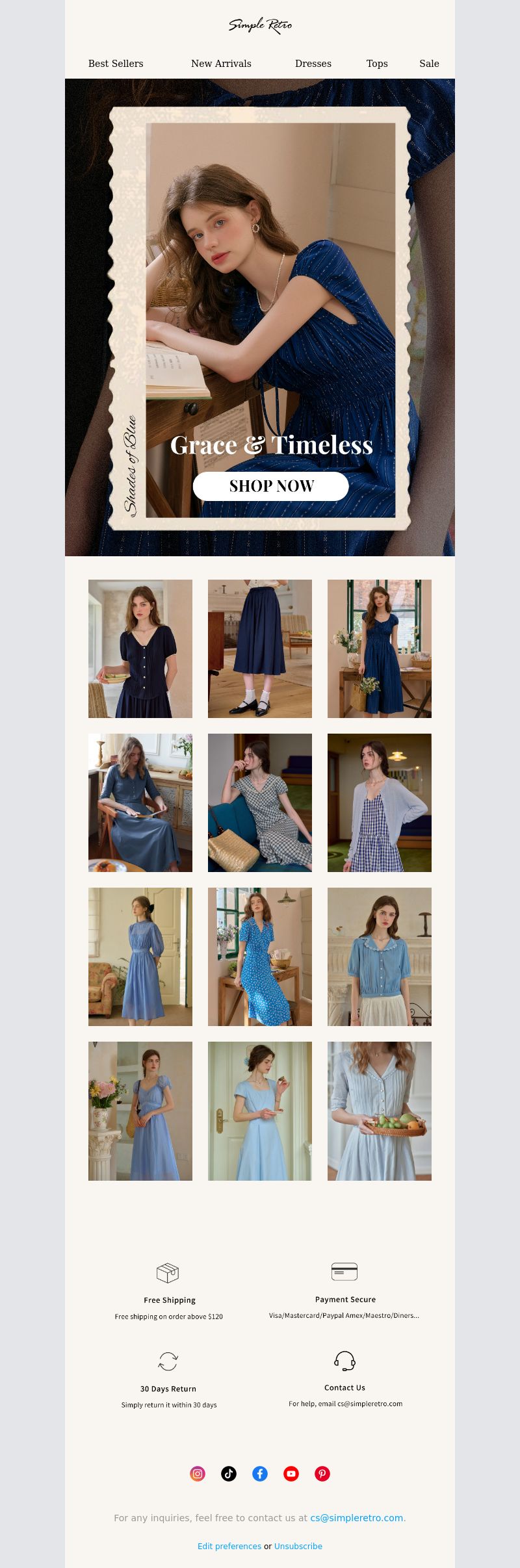The width and height of the screenshot is (520, 1568).
Task: Open the YouTube channel
Action: tap(291, 1474)
